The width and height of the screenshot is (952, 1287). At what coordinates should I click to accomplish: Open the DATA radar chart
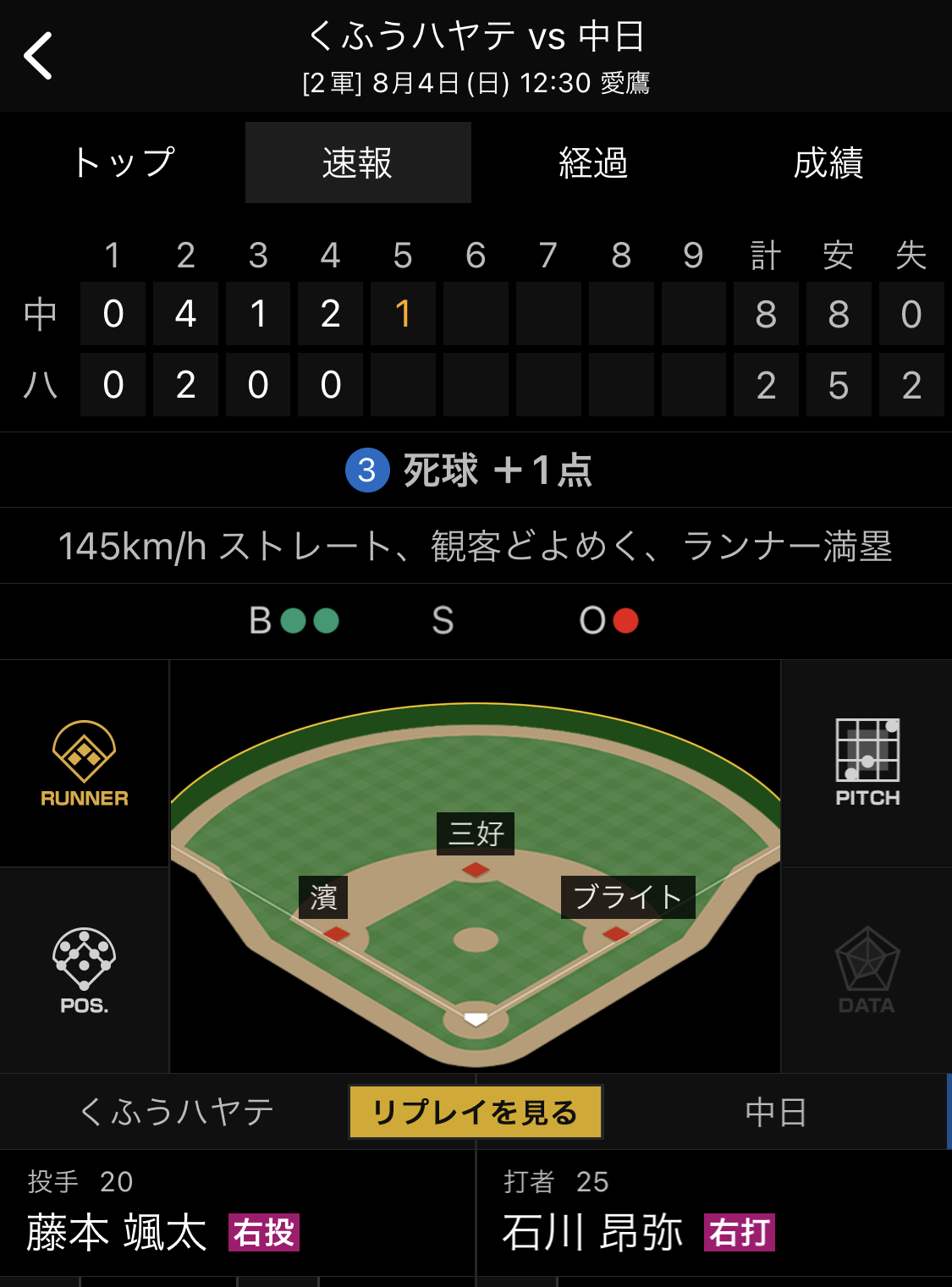(867, 971)
